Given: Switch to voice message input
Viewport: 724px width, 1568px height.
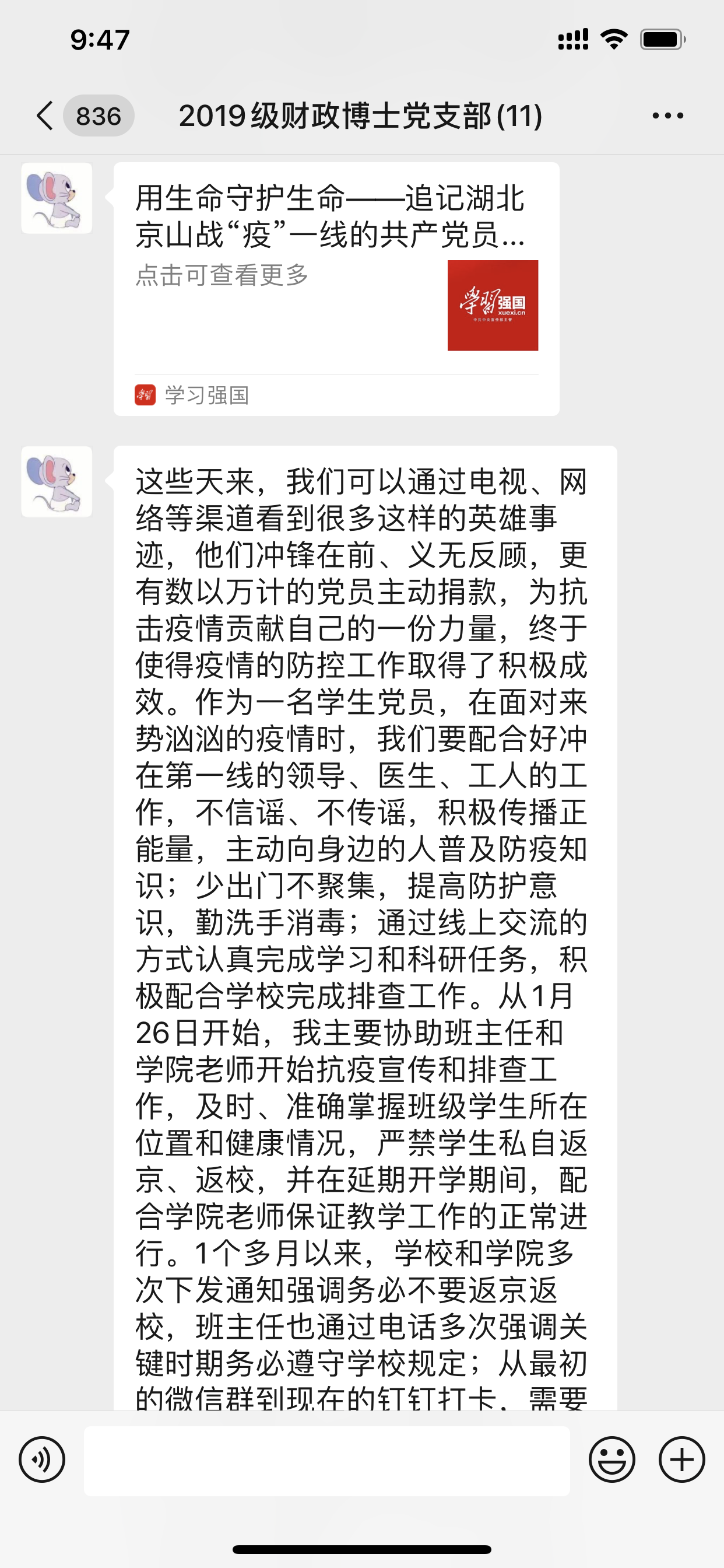Looking at the screenshot, I should [x=42, y=1459].
